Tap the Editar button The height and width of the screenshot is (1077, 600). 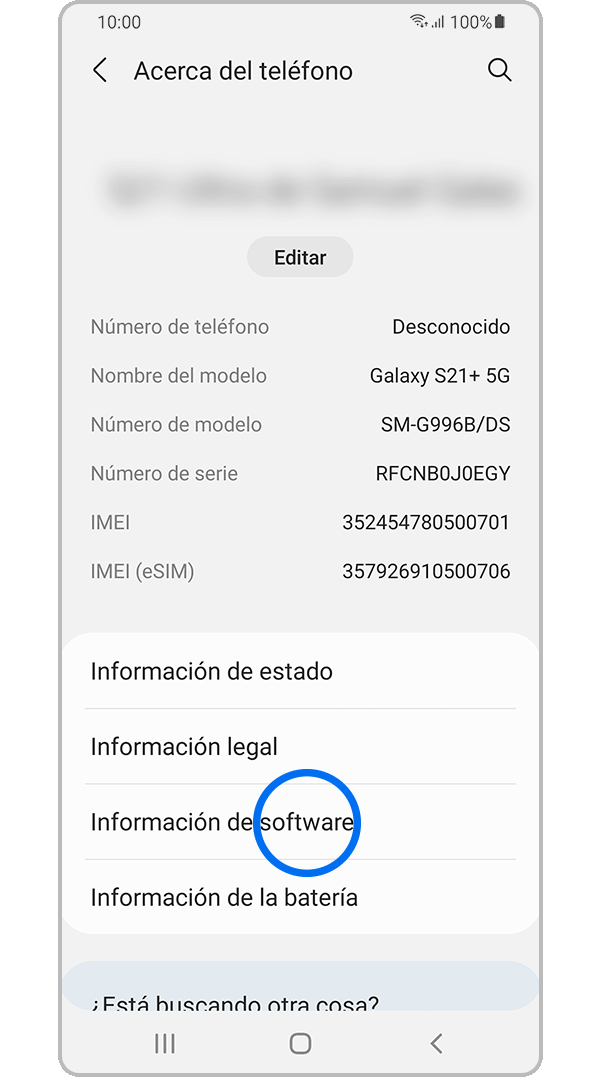coord(300,257)
